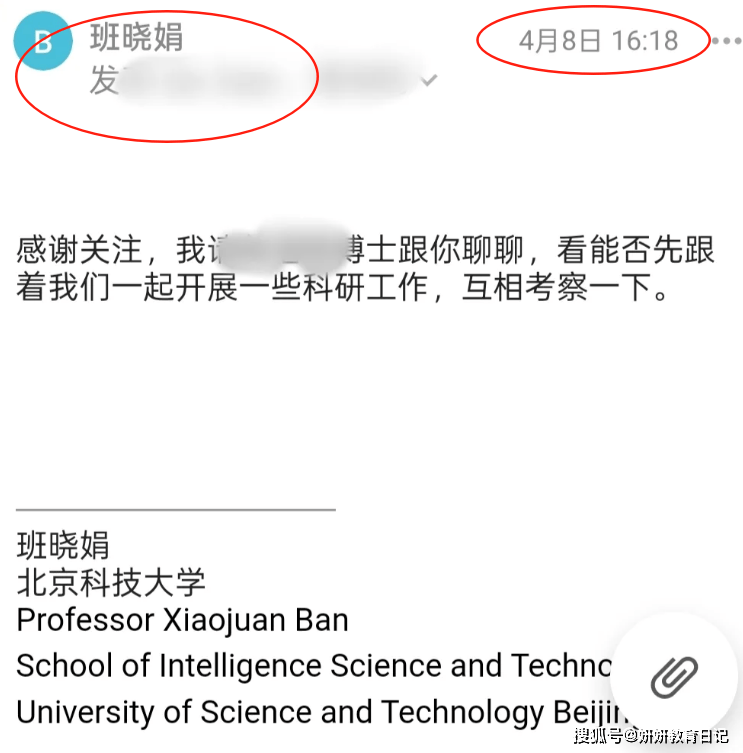Screen dimensions: 743x753
Task: Tap the paperclip attachment button
Action: click(674, 677)
